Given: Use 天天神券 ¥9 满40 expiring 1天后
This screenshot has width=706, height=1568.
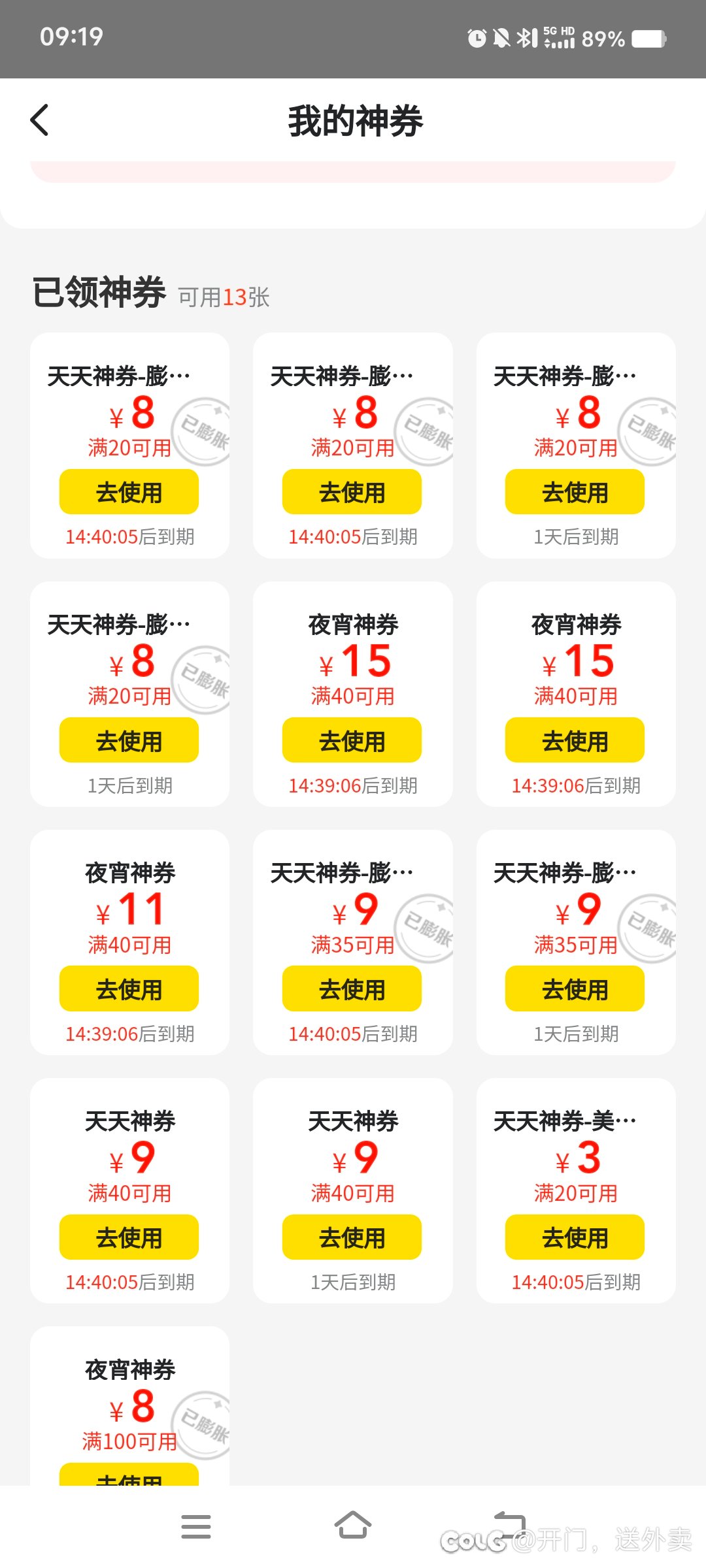Looking at the screenshot, I should tap(352, 1237).
